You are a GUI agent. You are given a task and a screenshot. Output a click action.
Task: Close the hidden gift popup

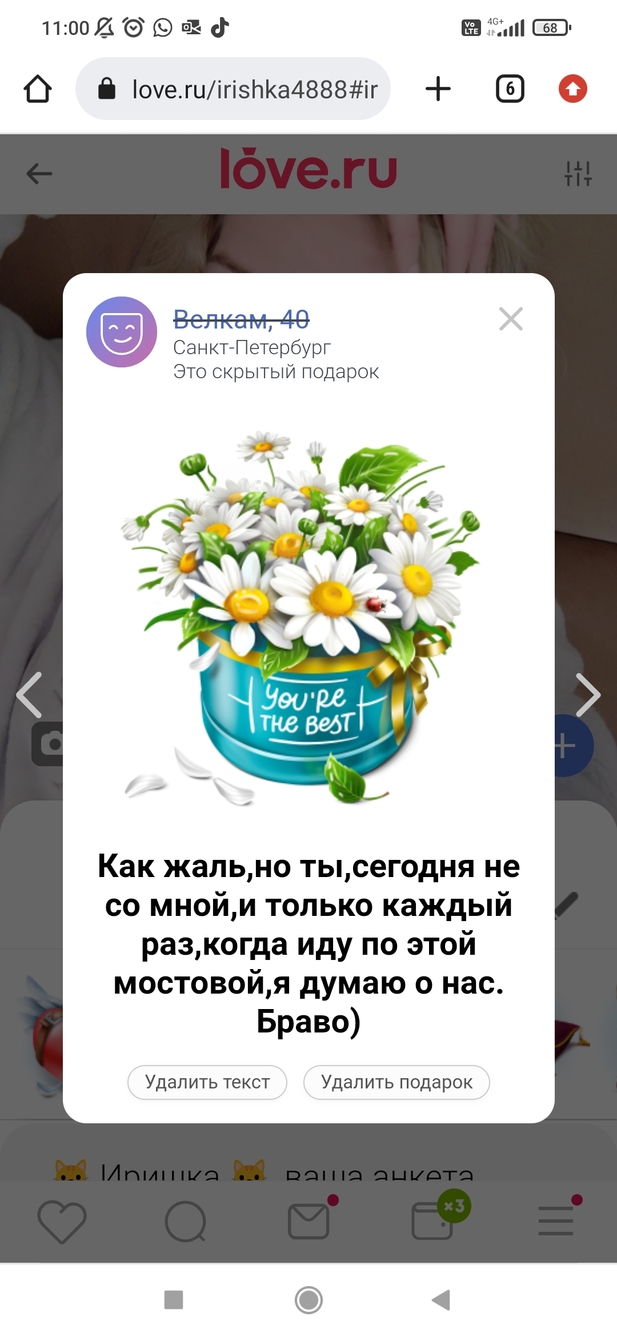(511, 319)
